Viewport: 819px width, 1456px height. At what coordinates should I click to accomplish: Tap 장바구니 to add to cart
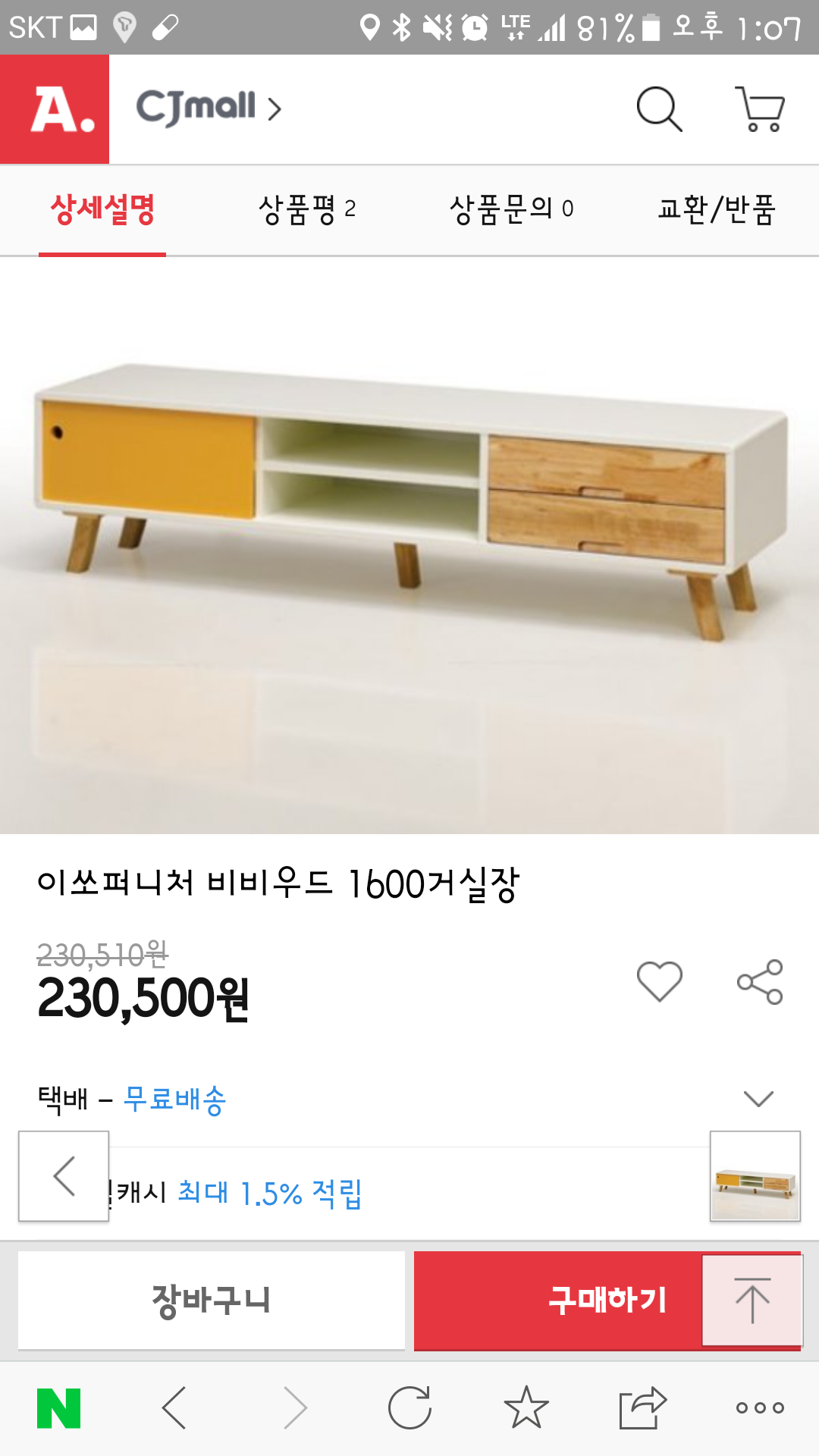pos(211,1300)
